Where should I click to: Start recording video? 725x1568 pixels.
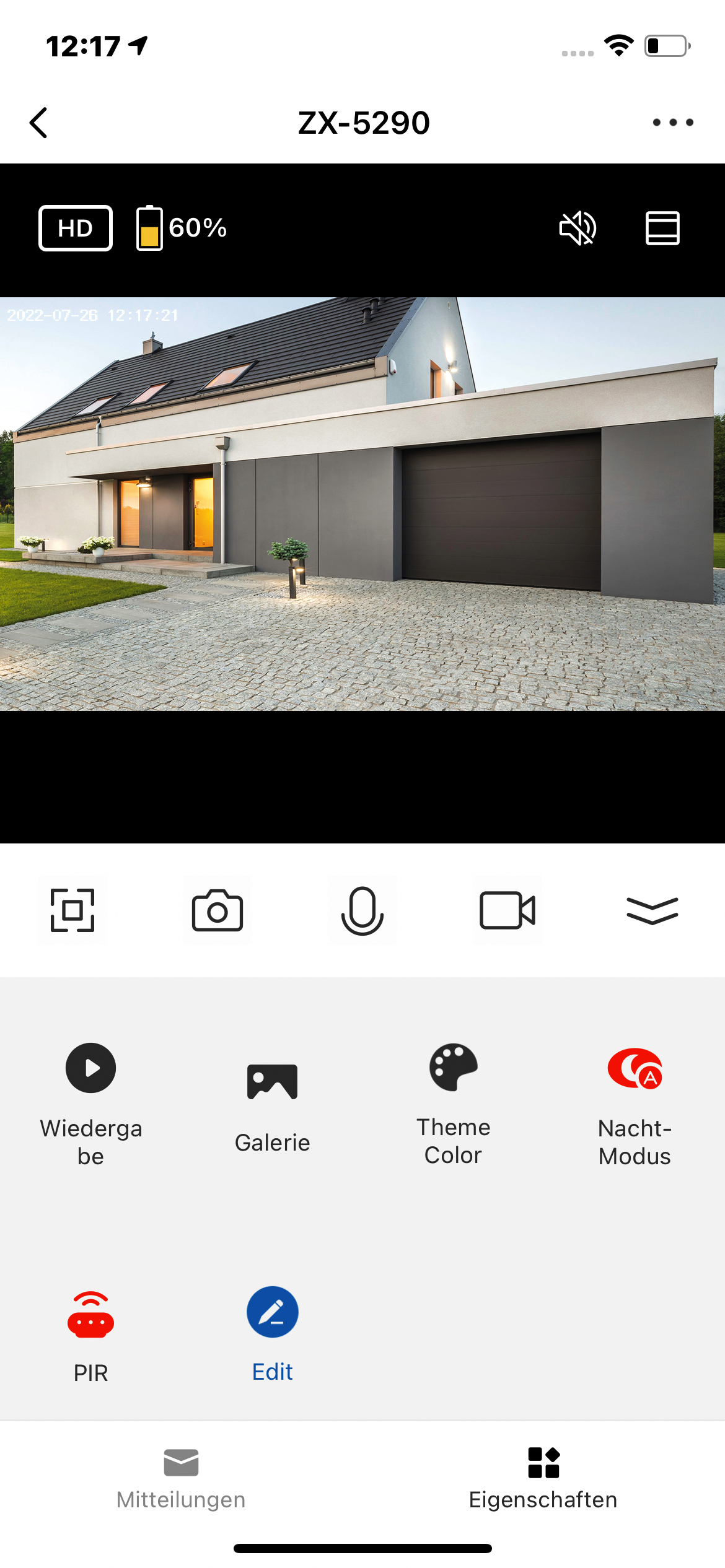click(507, 910)
